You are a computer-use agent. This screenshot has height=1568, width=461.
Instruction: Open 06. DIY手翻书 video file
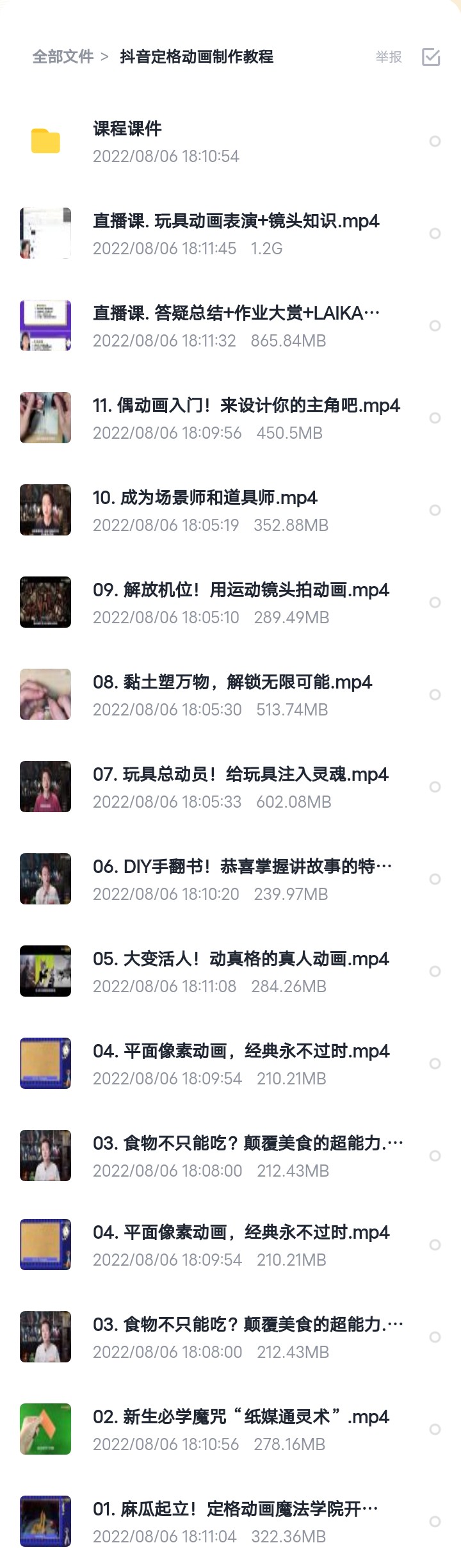[242, 867]
